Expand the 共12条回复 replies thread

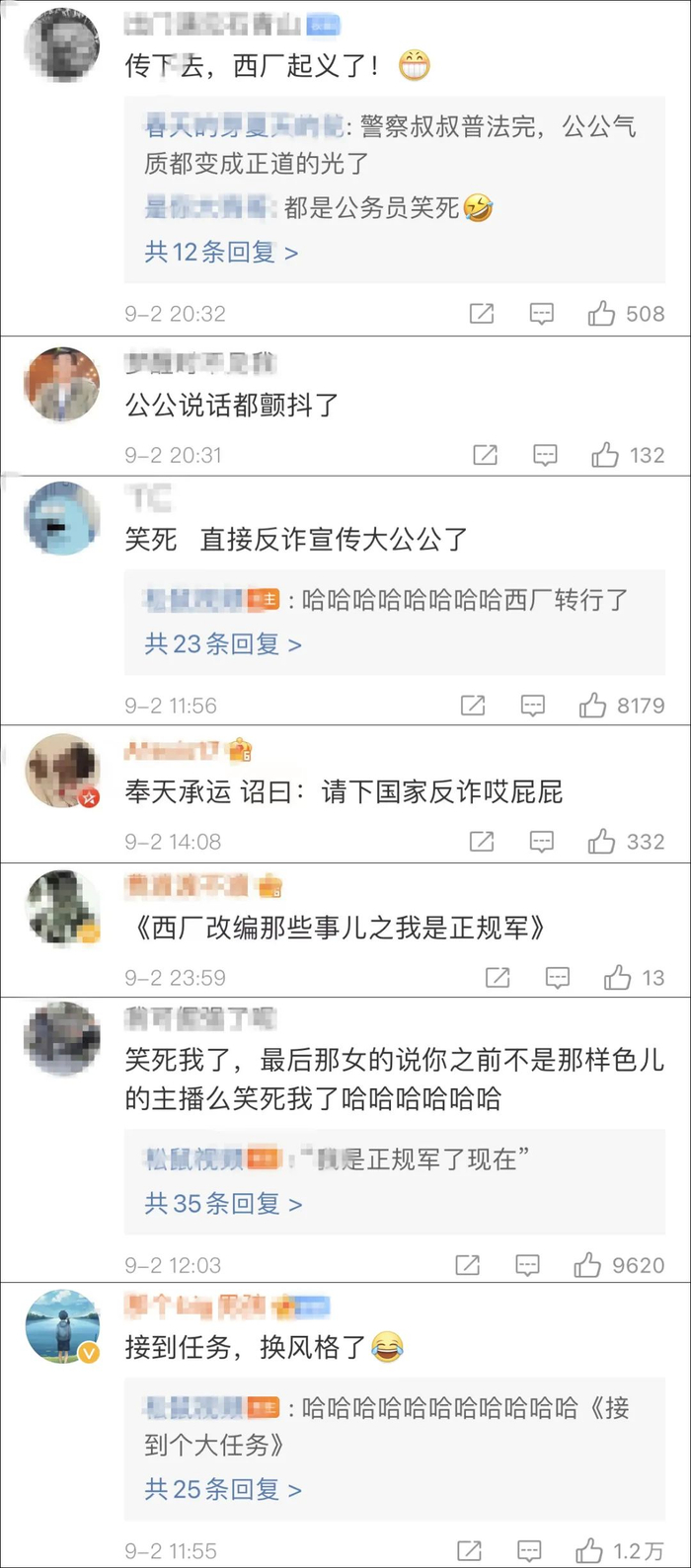point(221,253)
